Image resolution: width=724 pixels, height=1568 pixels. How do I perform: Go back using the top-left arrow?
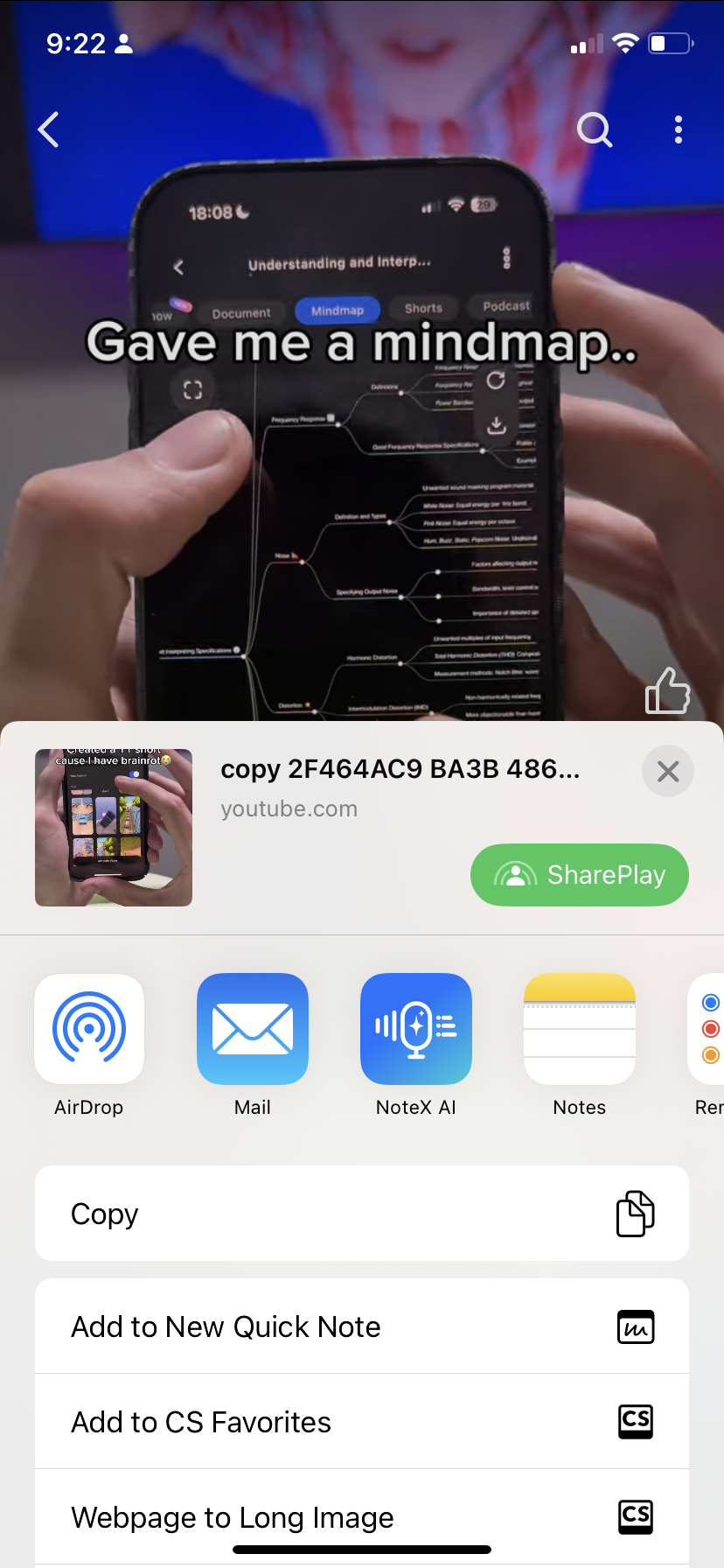pyautogui.click(x=49, y=129)
